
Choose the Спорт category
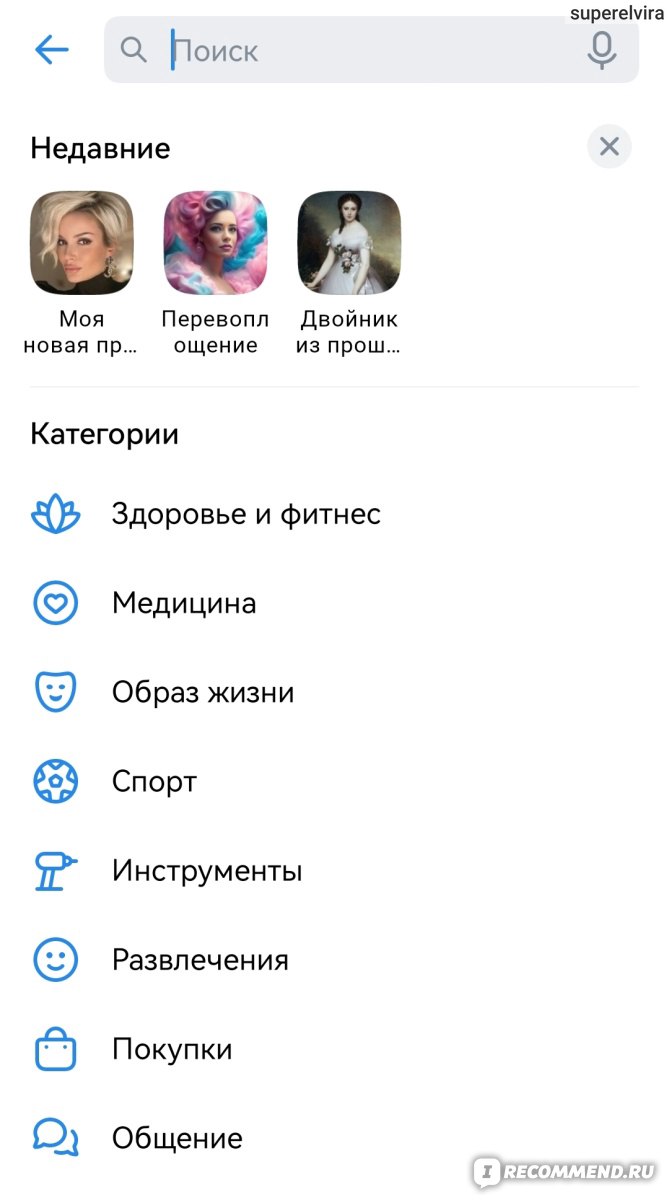pyautogui.click(x=334, y=782)
